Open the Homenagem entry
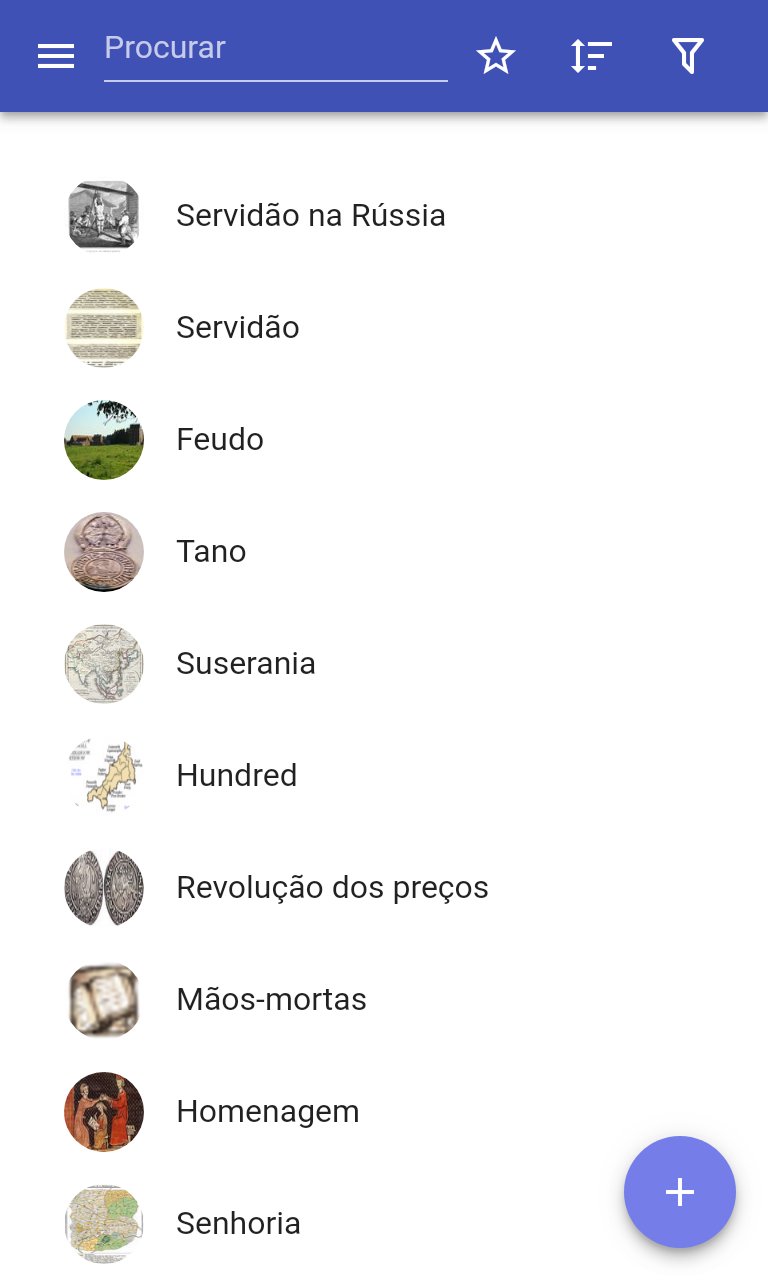 point(267,1112)
